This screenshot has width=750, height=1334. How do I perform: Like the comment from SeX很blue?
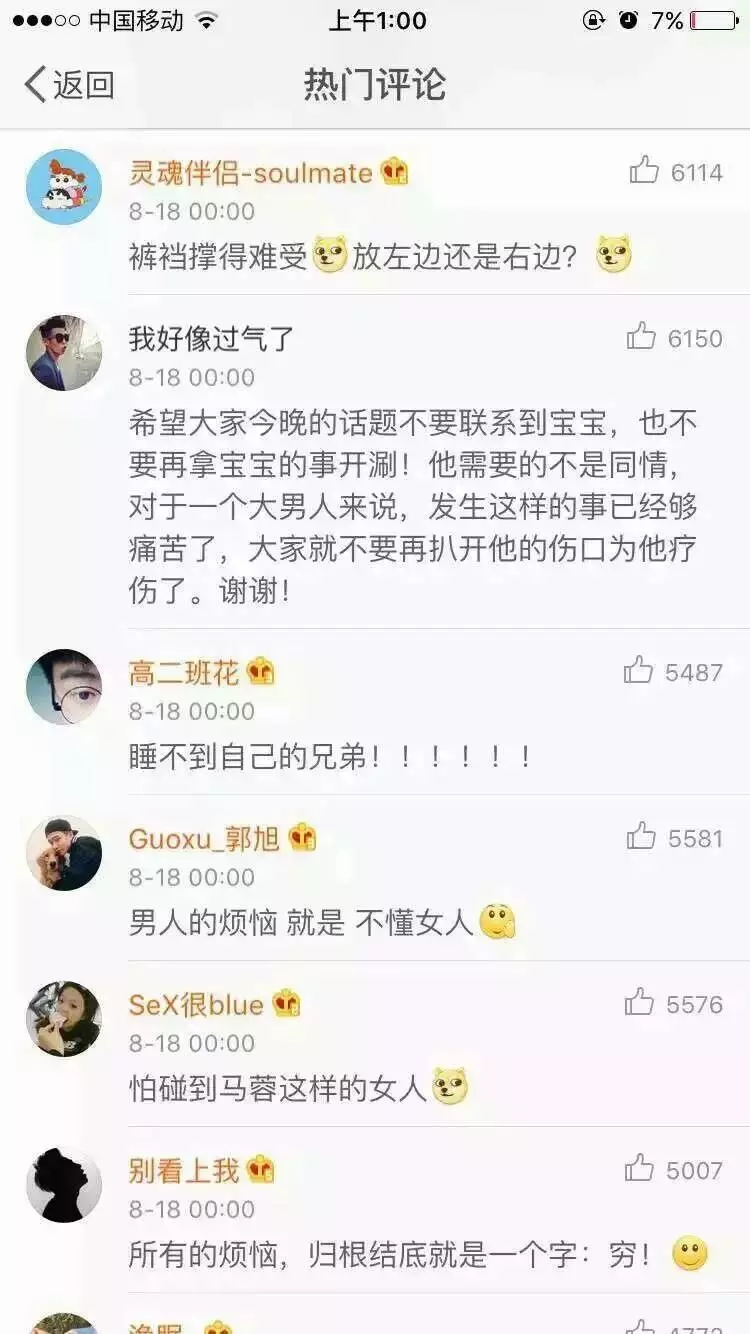point(640,1003)
